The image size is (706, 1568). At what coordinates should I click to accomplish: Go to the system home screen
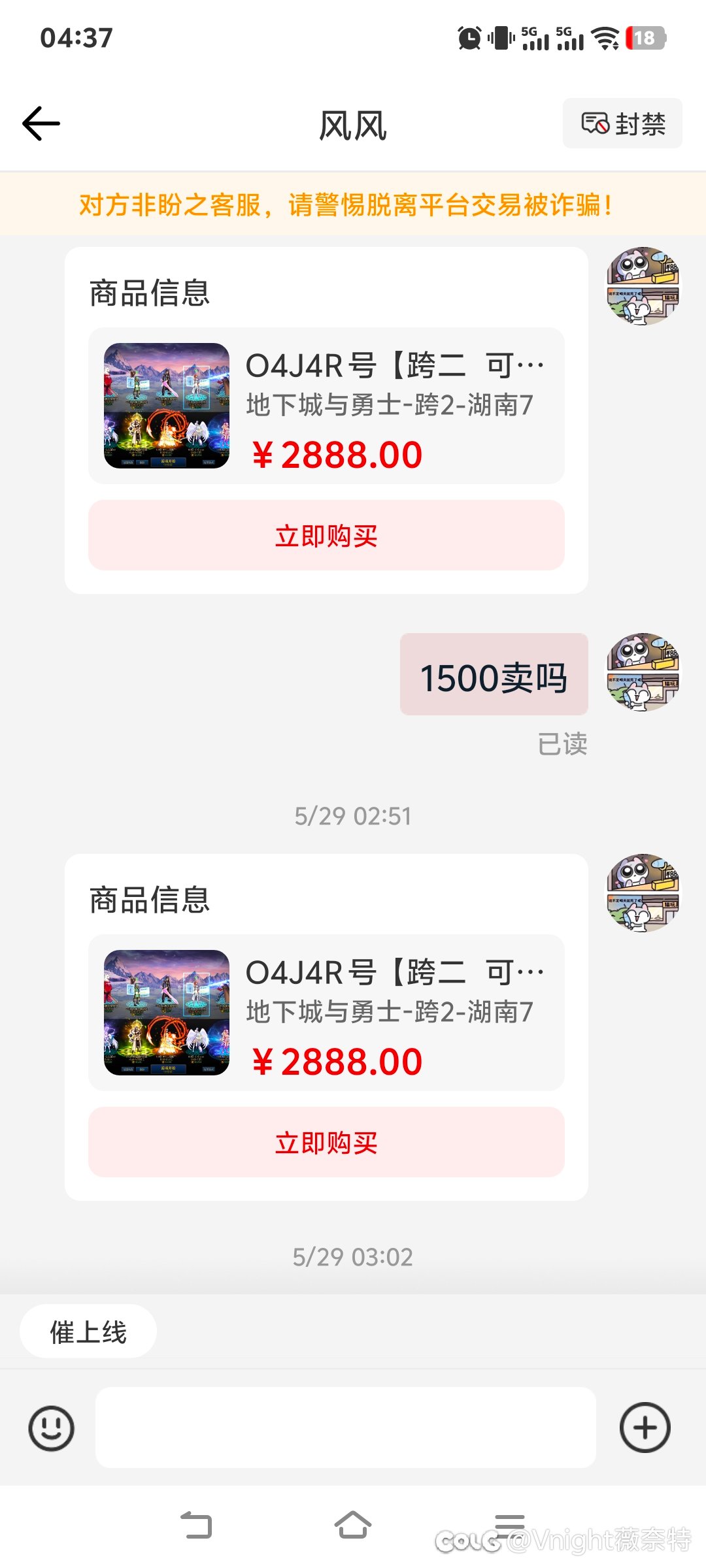pos(353,1525)
